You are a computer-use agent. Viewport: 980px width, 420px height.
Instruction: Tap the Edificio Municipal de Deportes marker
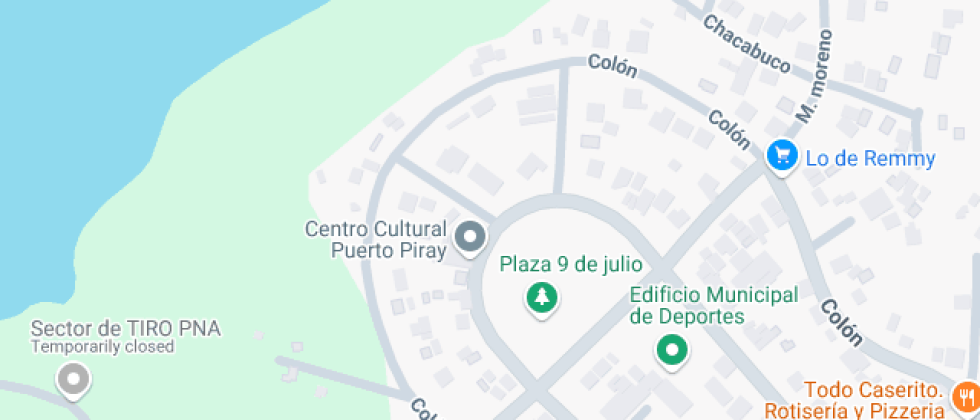click(671, 350)
